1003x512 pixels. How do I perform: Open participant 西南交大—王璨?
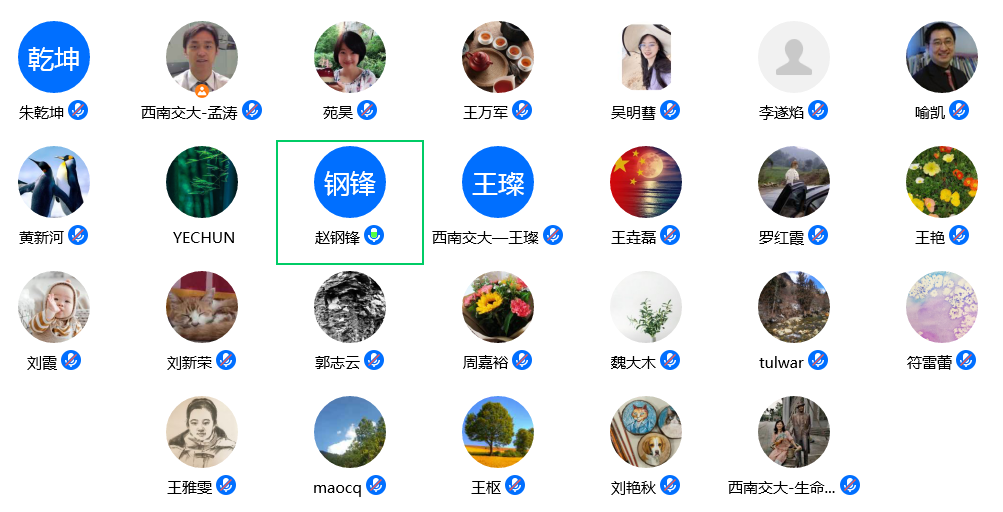(x=498, y=183)
